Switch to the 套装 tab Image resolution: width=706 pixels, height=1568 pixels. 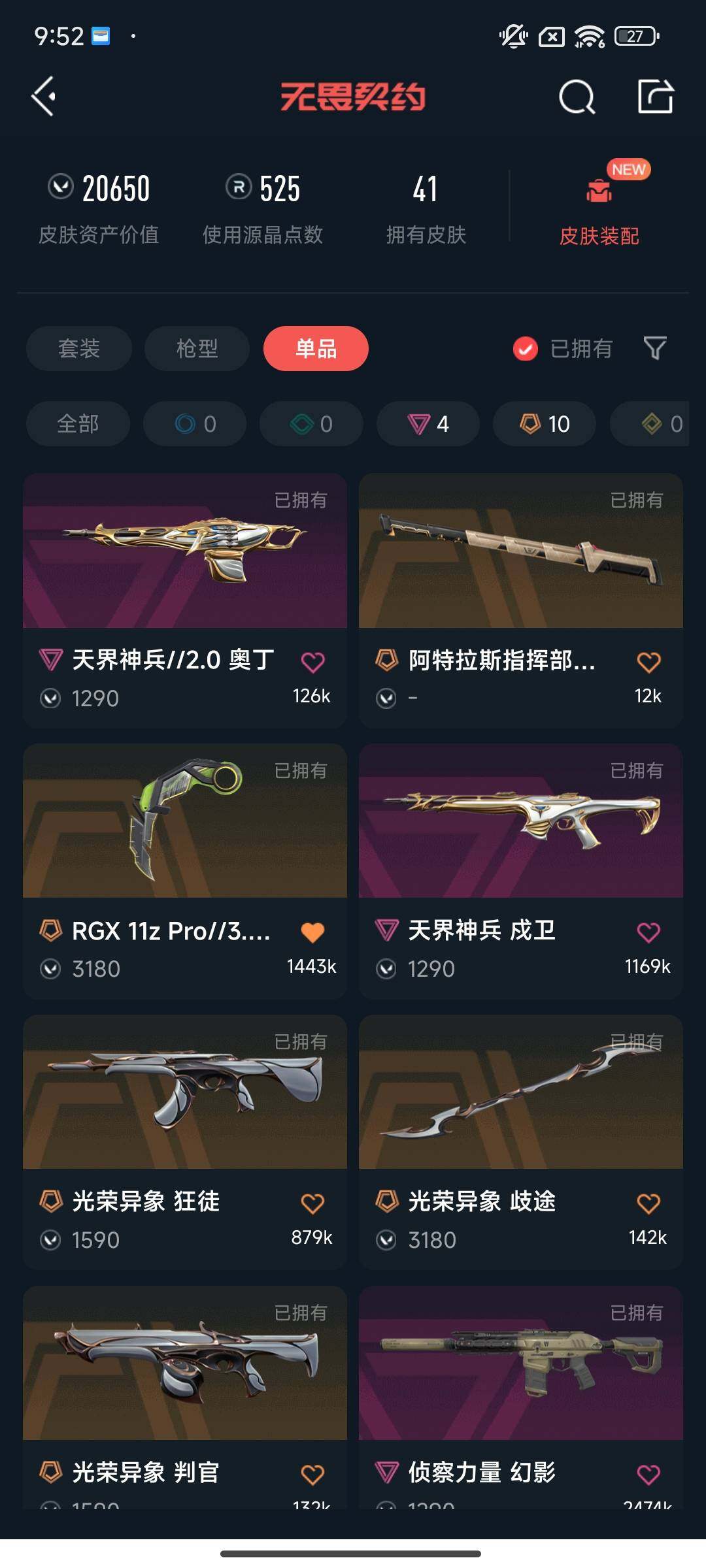point(78,349)
